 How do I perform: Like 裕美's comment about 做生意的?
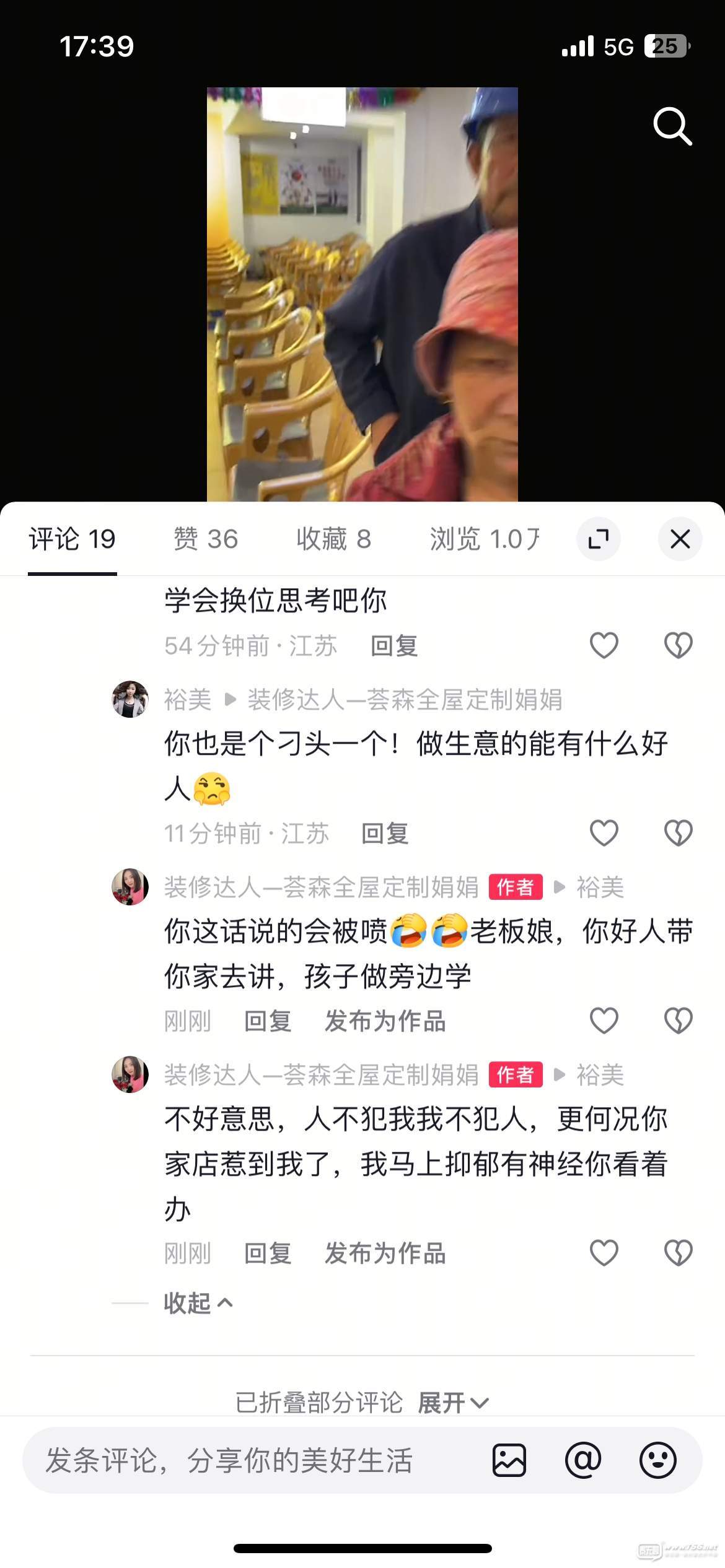click(x=604, y=833)
